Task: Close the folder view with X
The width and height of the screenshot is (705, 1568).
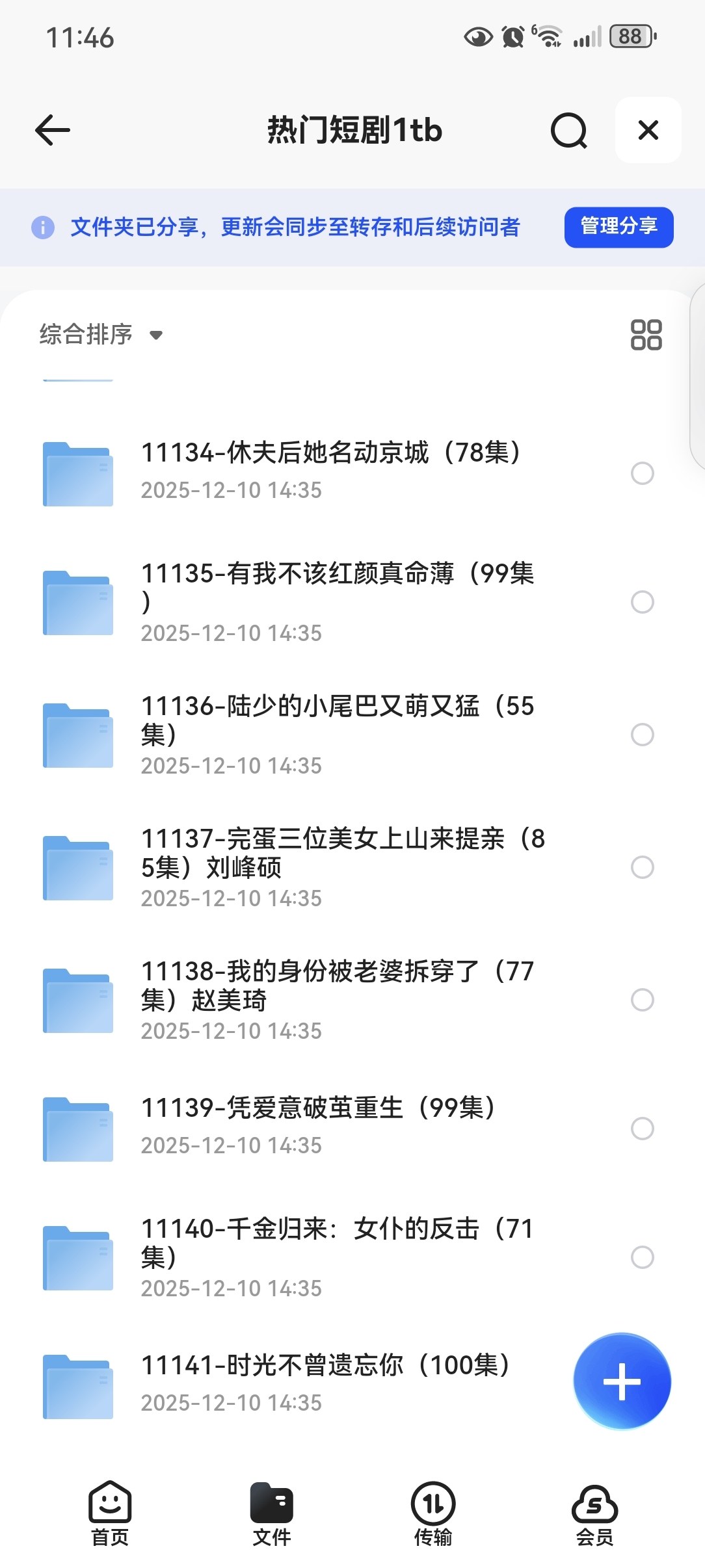Action: coord(648,130)
